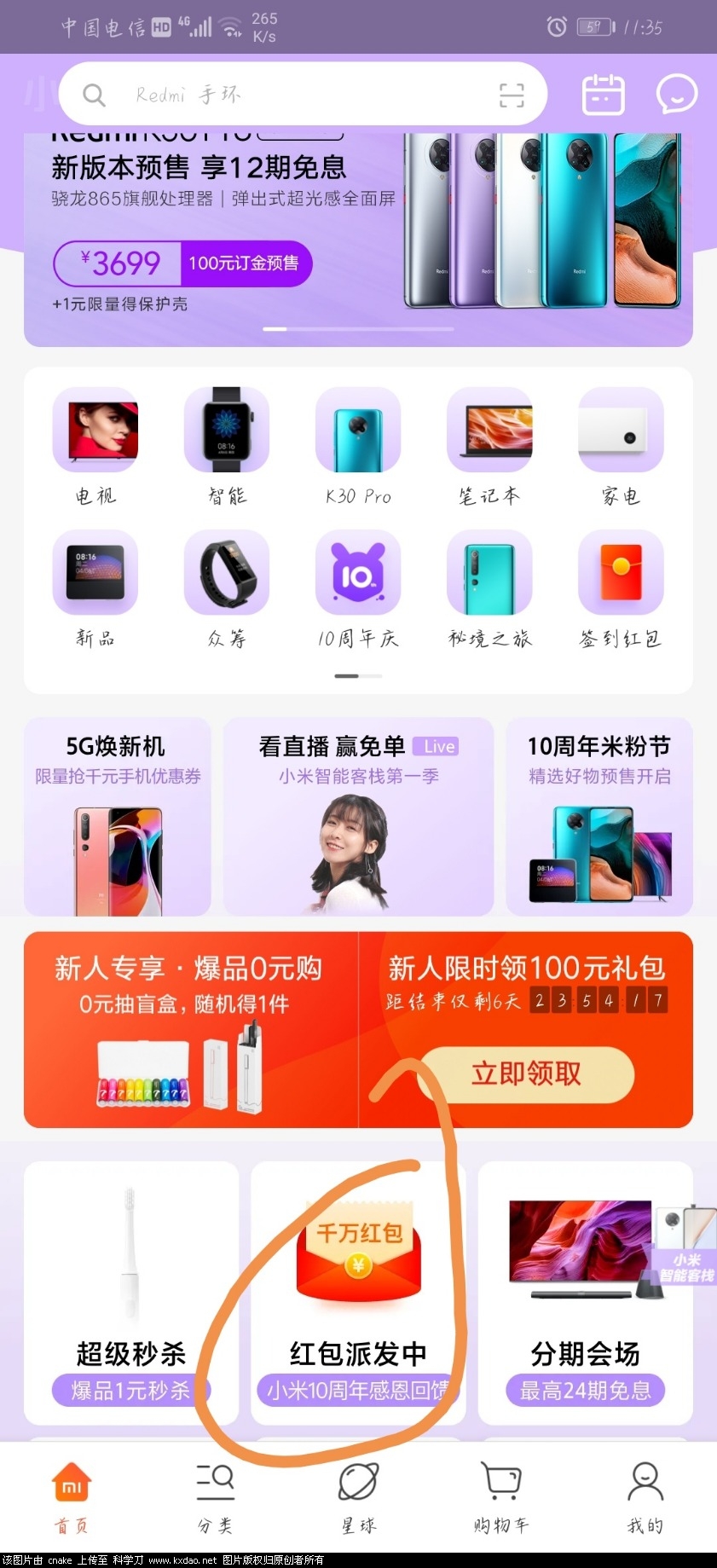
Task: Tap the 100元订金预售 button
Action: (245, 263)
